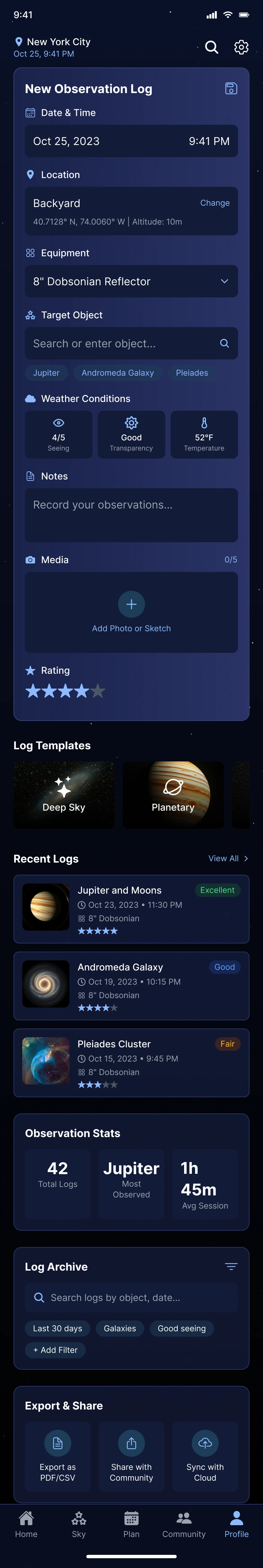Choose the Planetary log template
The width and height of the screenshot is (263, 1568).
(x=173, y=794)
